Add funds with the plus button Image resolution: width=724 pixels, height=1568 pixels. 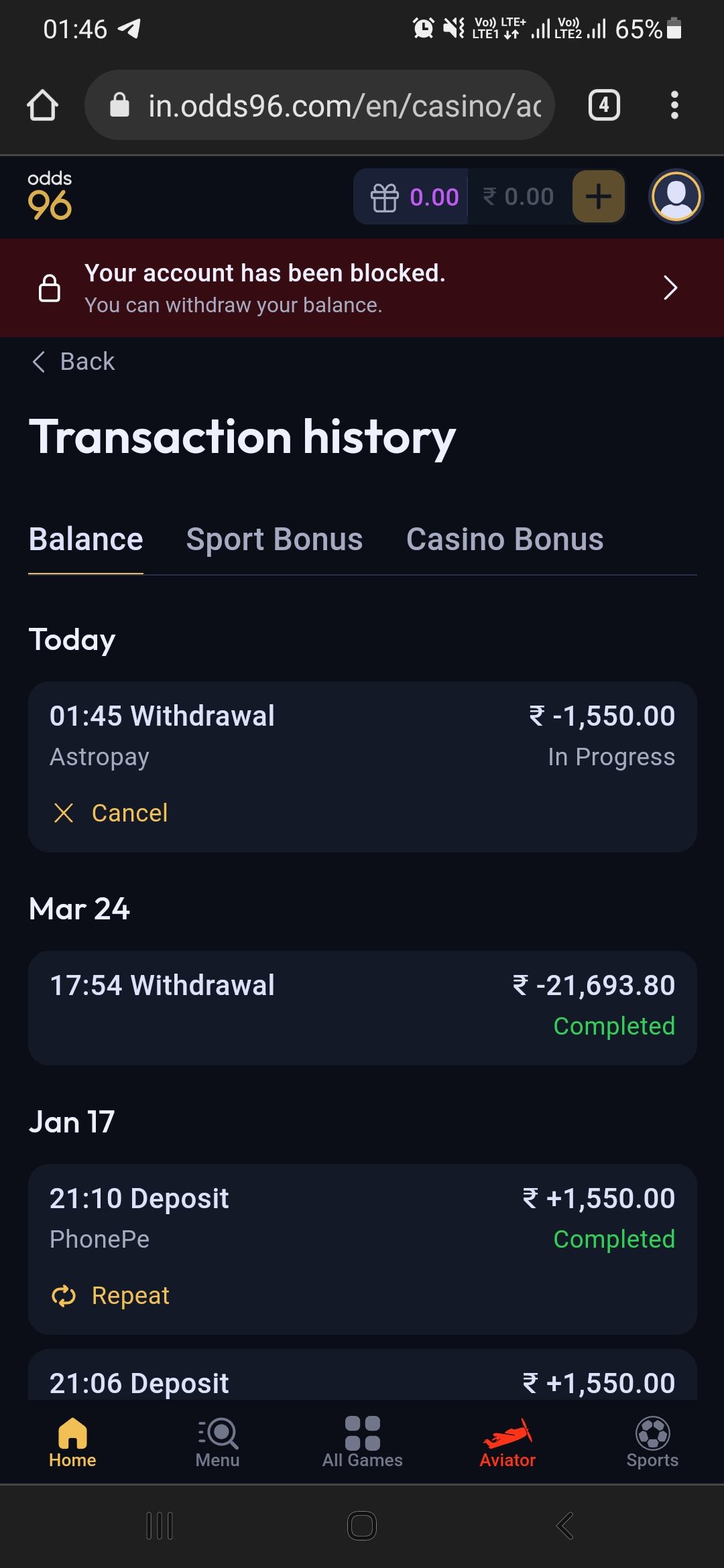tap(599, 197)
